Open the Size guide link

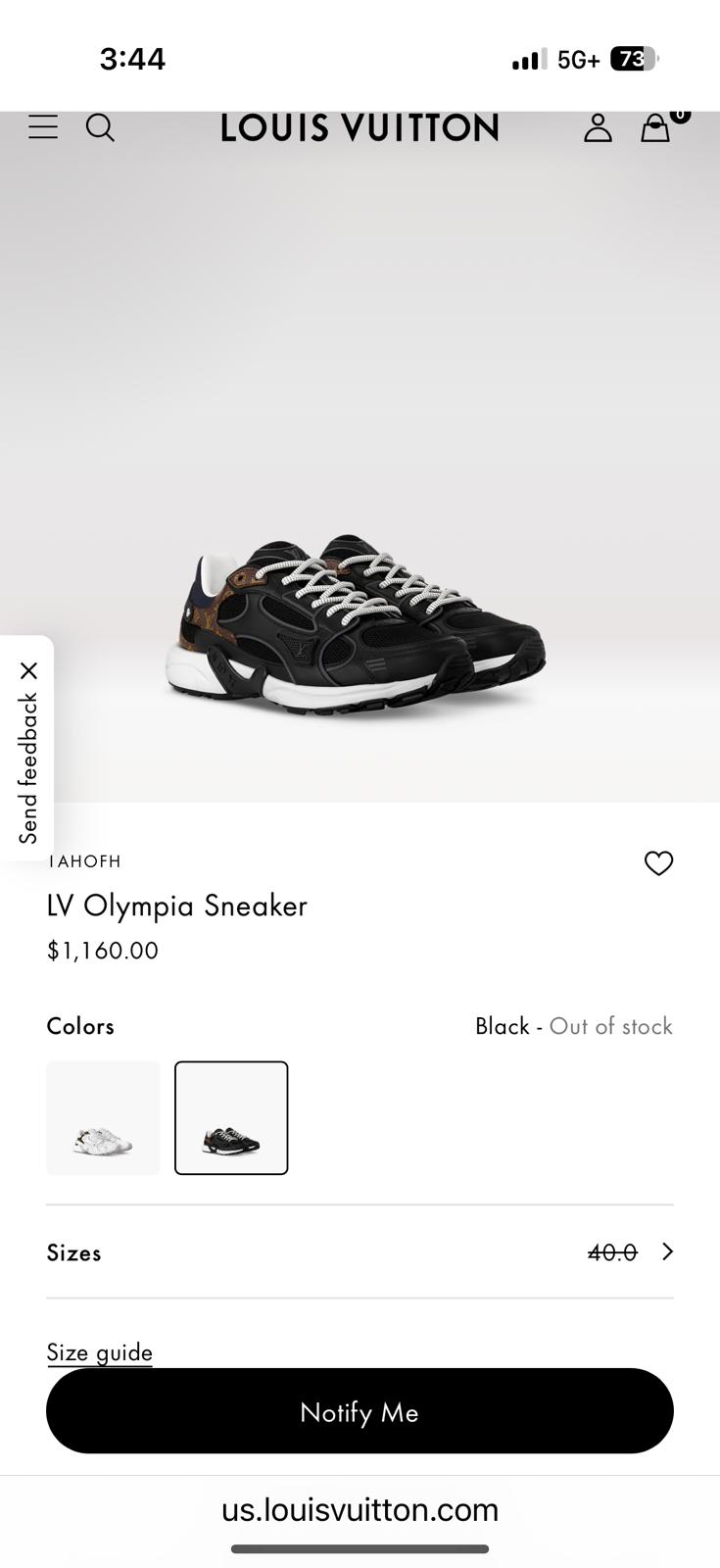99,1351
